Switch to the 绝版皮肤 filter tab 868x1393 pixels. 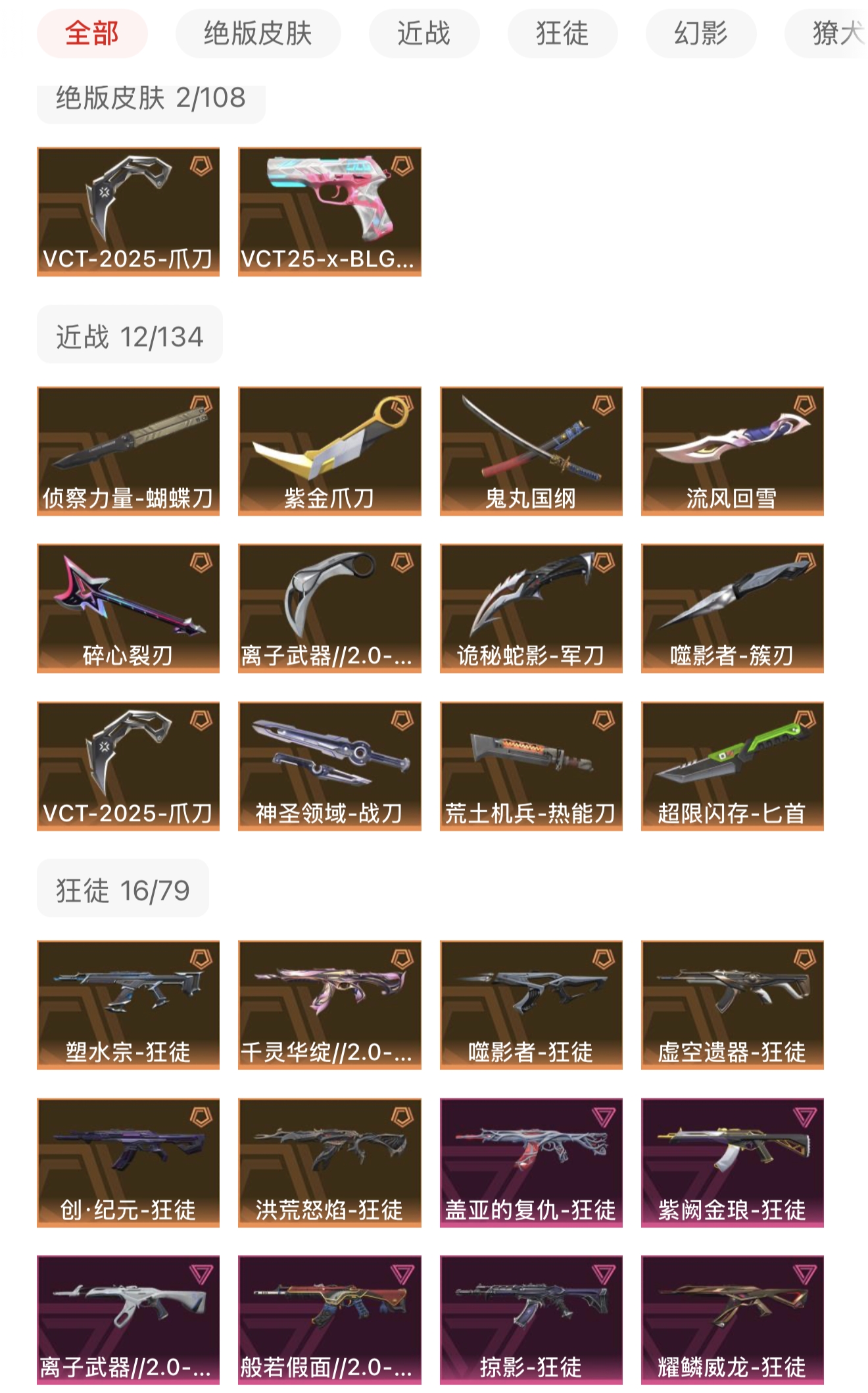258,34
